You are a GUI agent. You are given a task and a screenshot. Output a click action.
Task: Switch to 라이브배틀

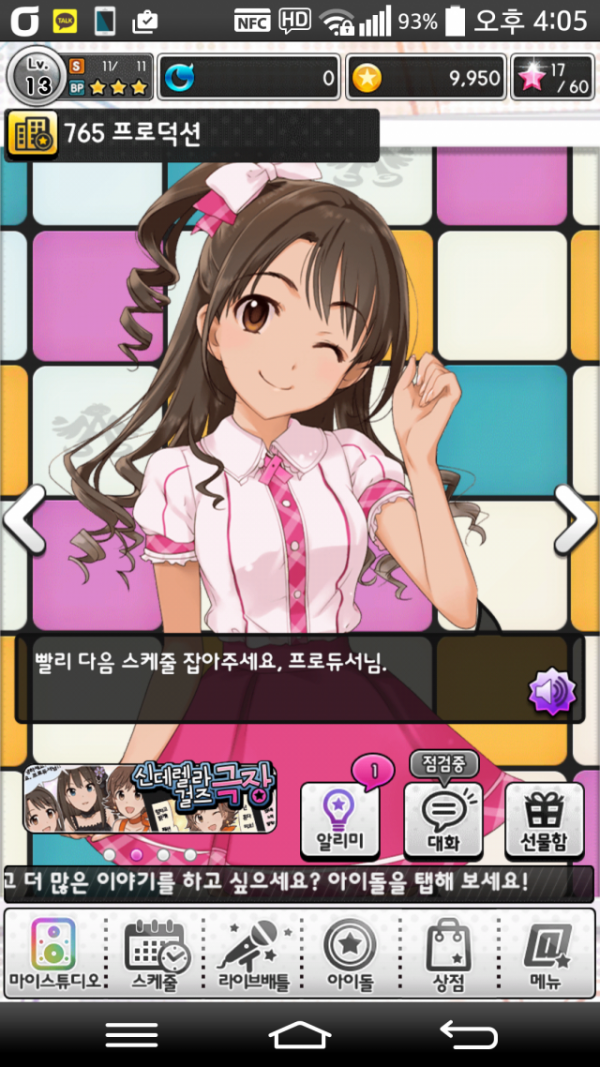point(253,953)
